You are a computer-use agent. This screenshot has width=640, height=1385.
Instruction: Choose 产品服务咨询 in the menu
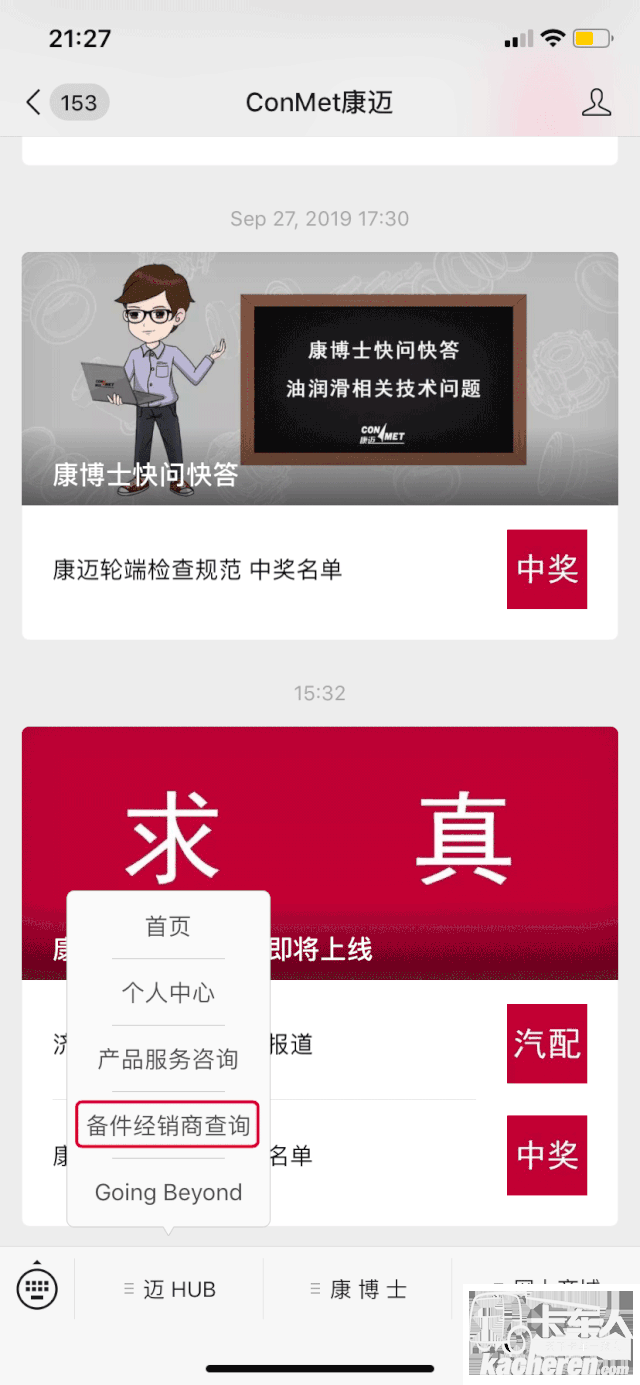[x=168, y=1059]
